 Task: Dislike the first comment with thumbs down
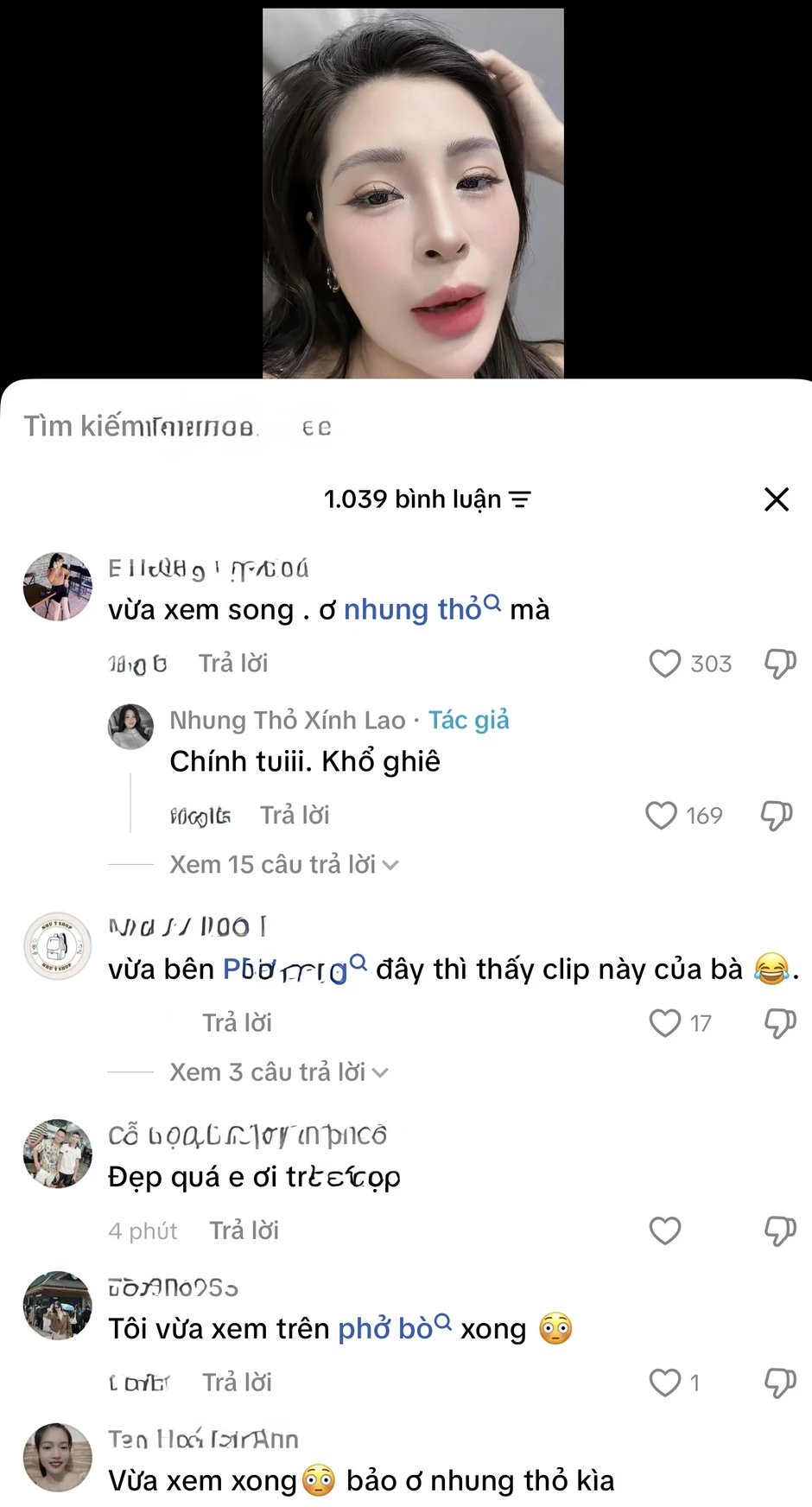(778, 663)
